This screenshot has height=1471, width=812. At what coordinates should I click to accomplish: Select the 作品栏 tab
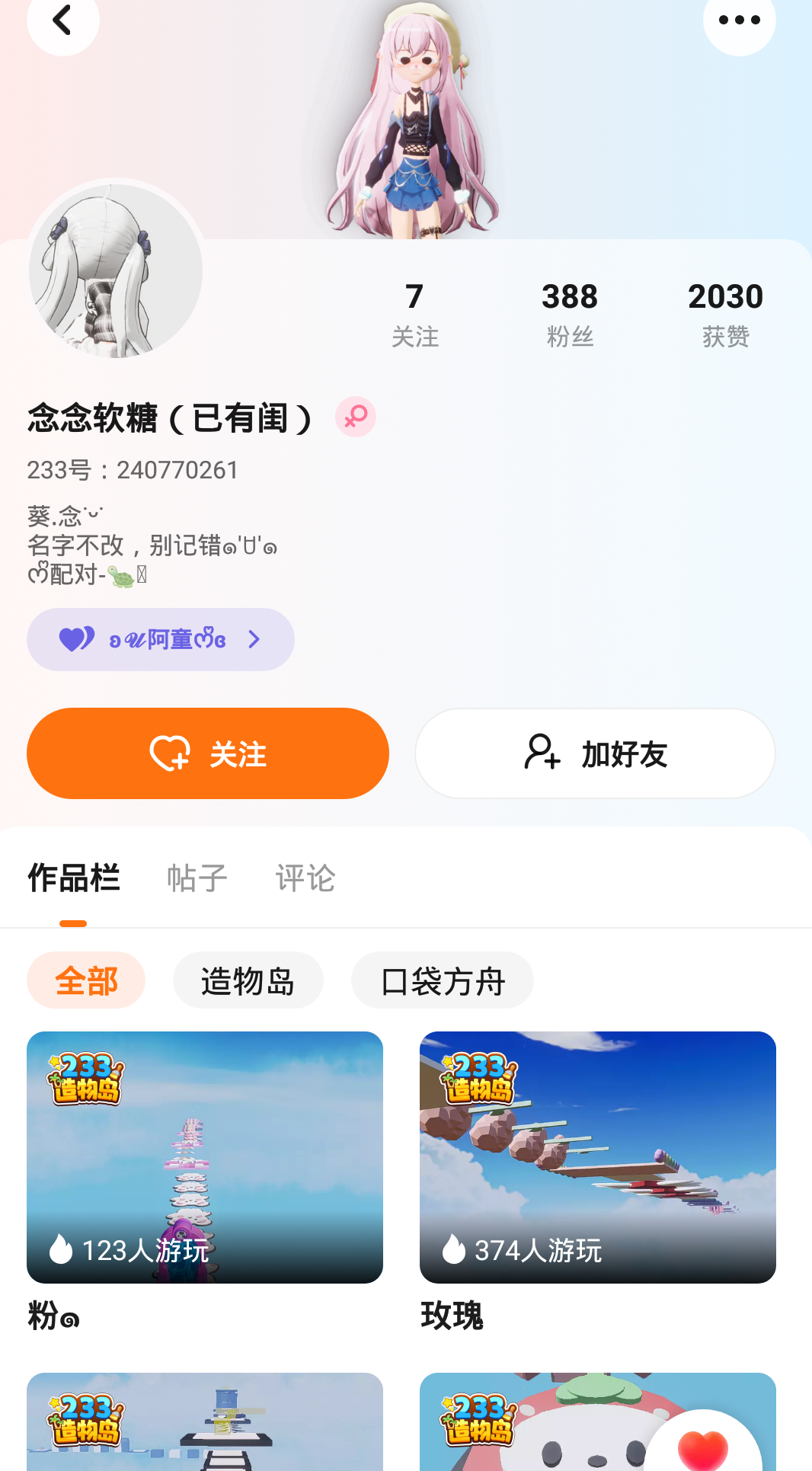(74, 878)
